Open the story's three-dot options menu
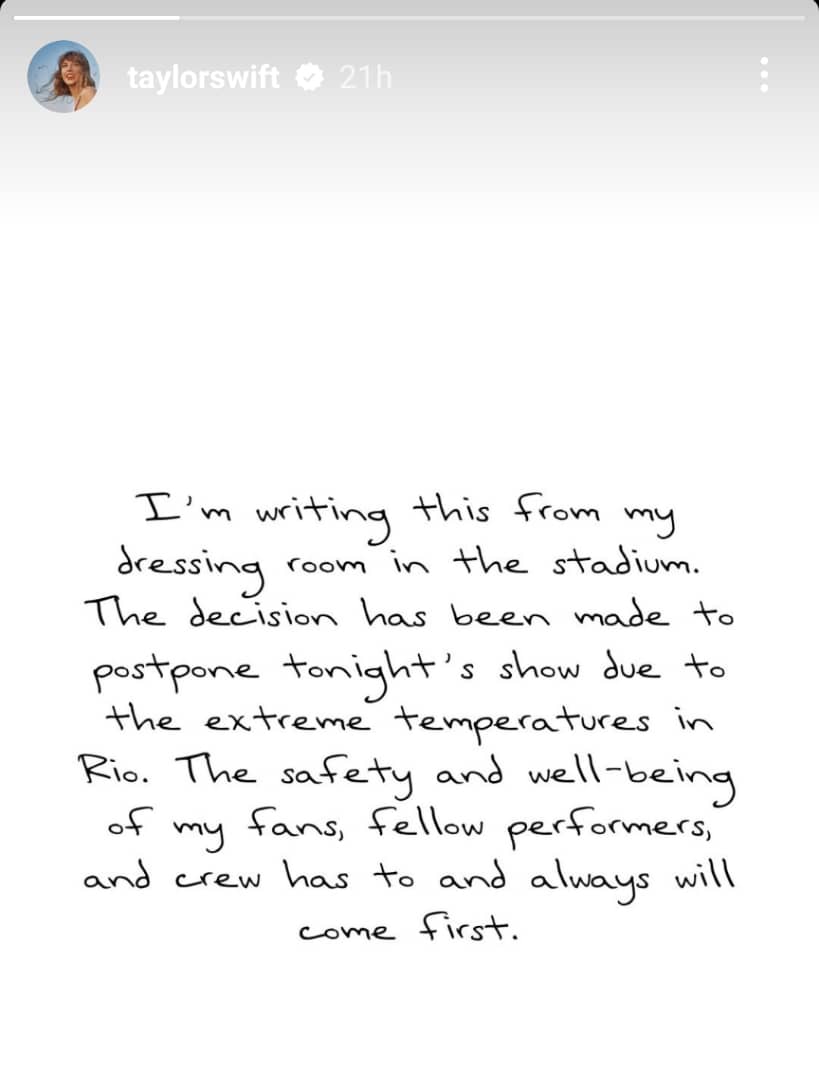 [764, 75]
